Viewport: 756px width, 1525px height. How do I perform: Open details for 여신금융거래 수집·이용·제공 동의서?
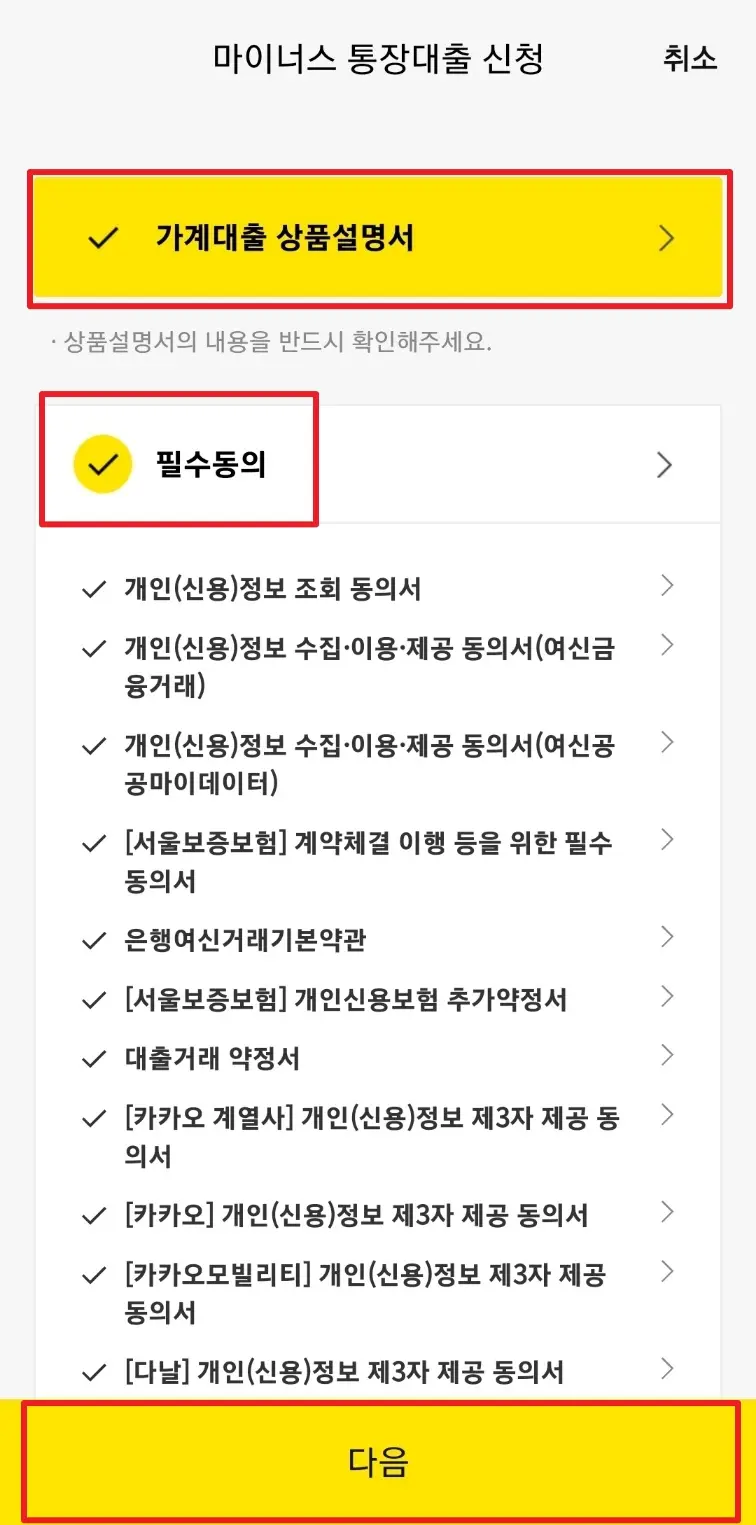pos(667,645)
